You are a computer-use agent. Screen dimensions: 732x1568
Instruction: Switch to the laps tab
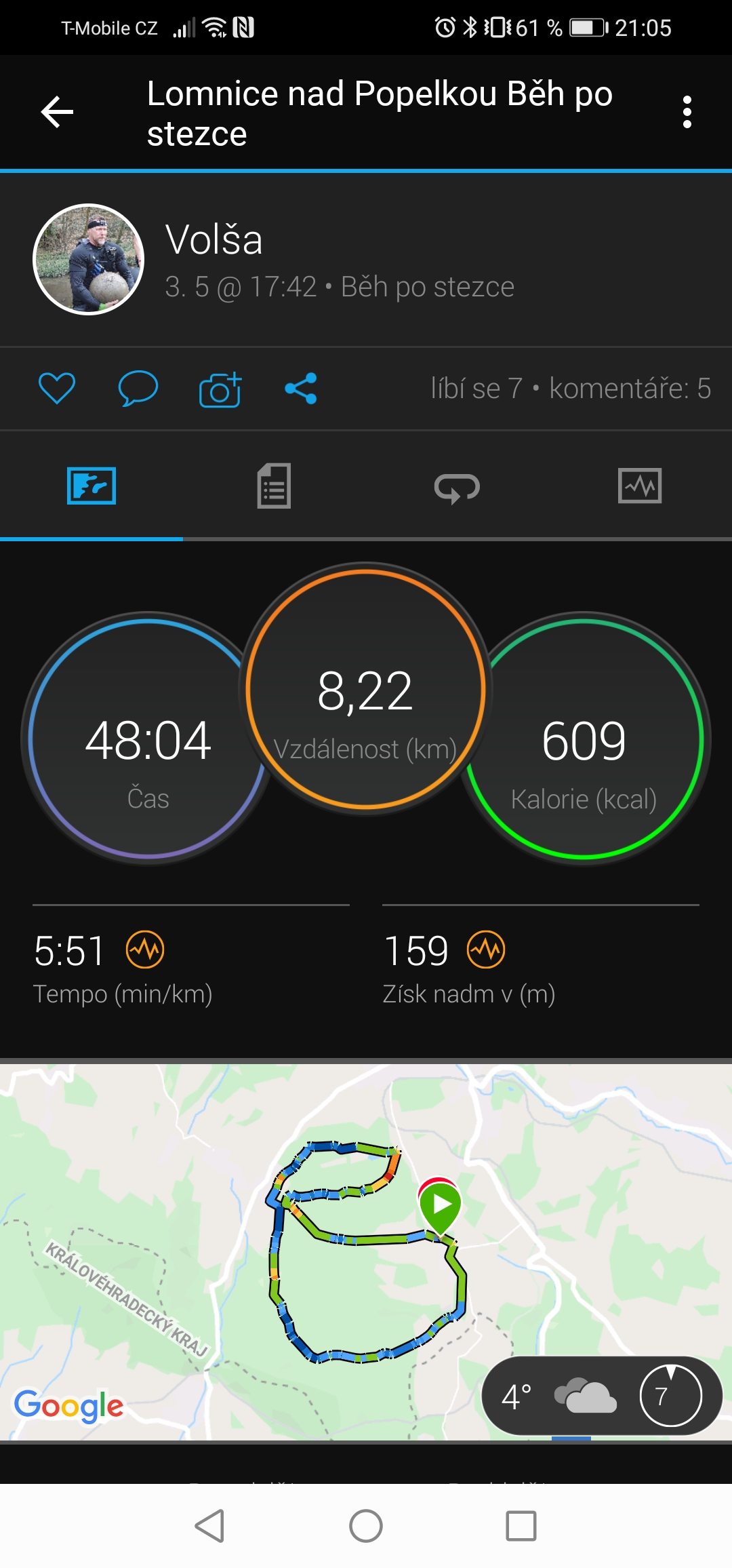point(457,487)
